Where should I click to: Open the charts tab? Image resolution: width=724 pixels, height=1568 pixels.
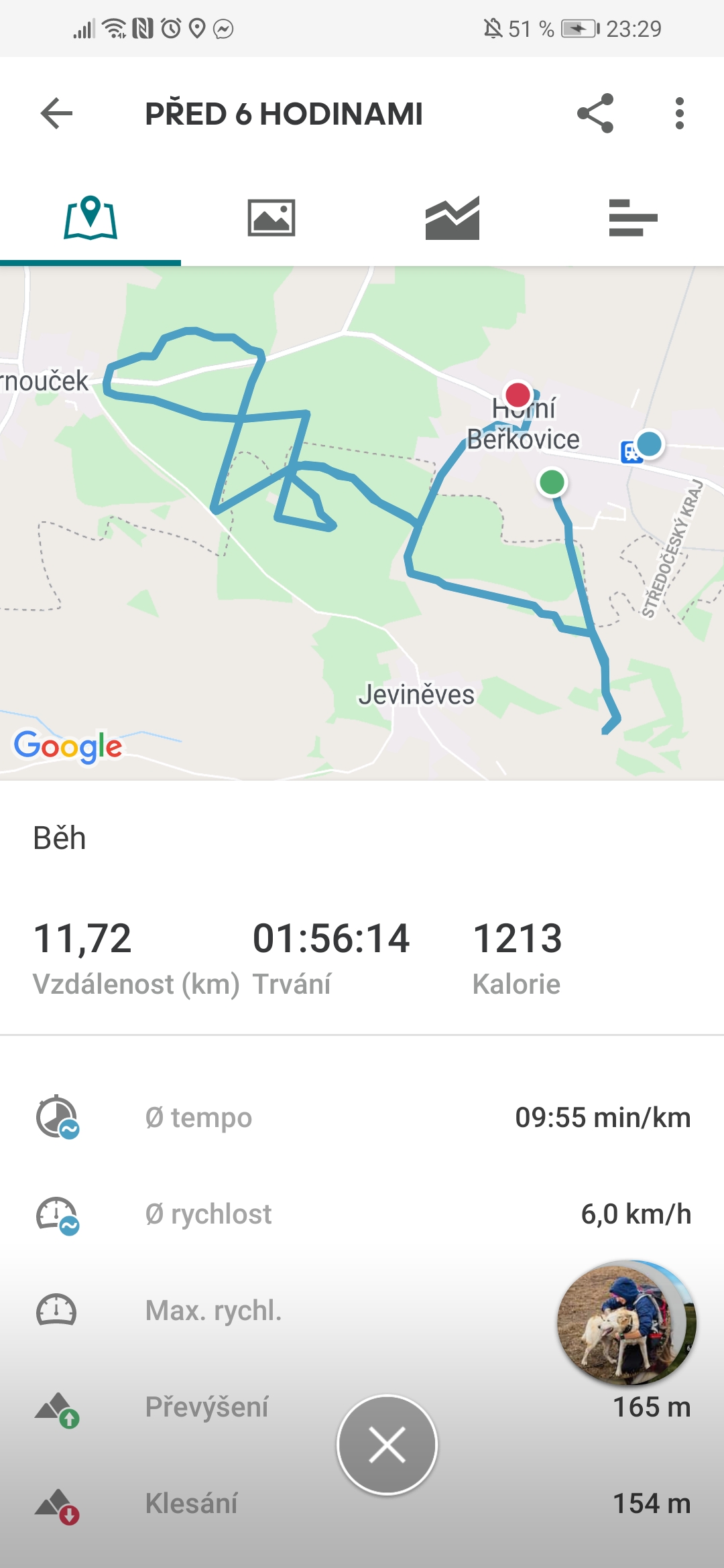tap(452, 218)
